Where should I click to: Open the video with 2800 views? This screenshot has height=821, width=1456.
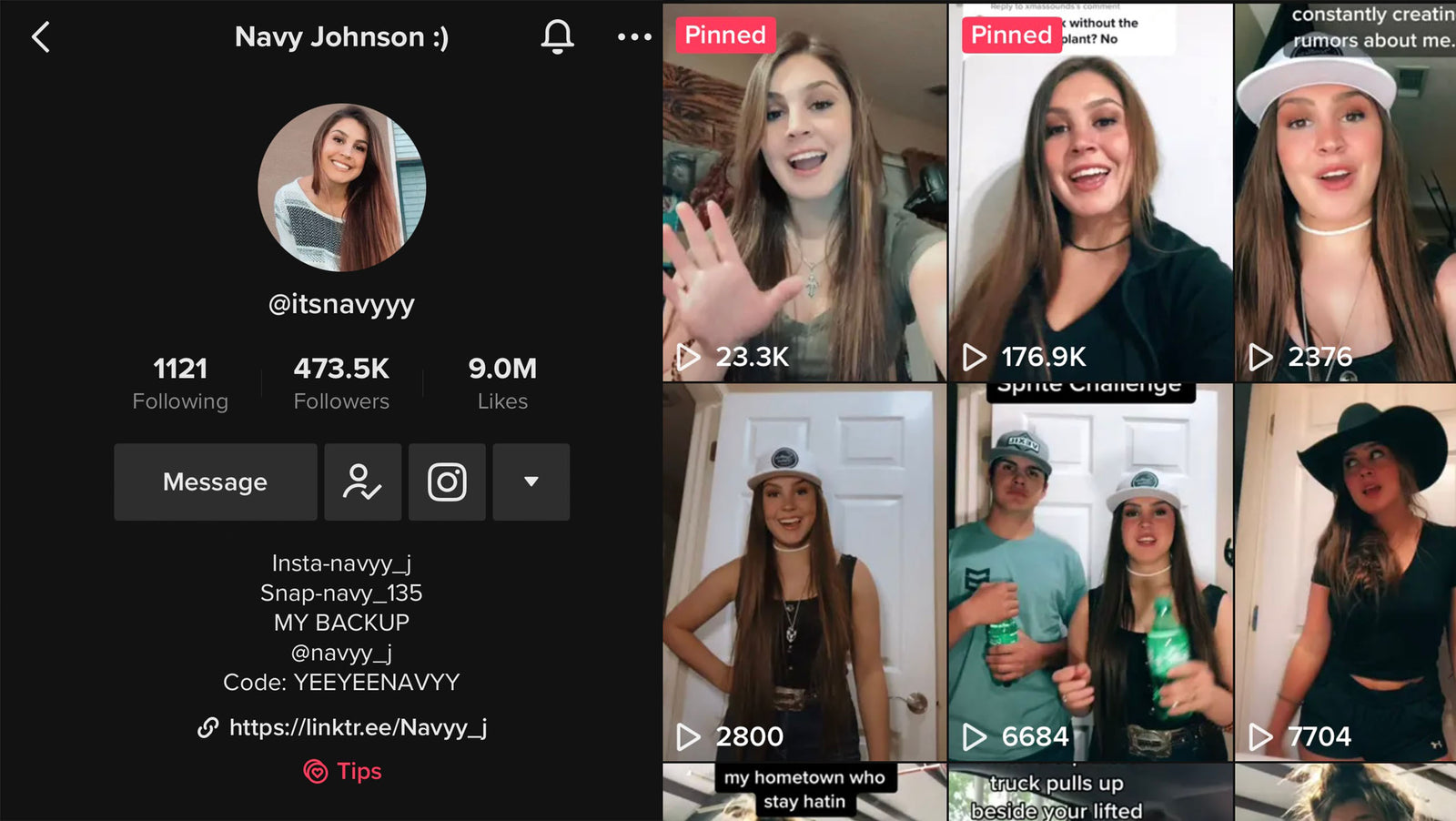tap(804, 573)
